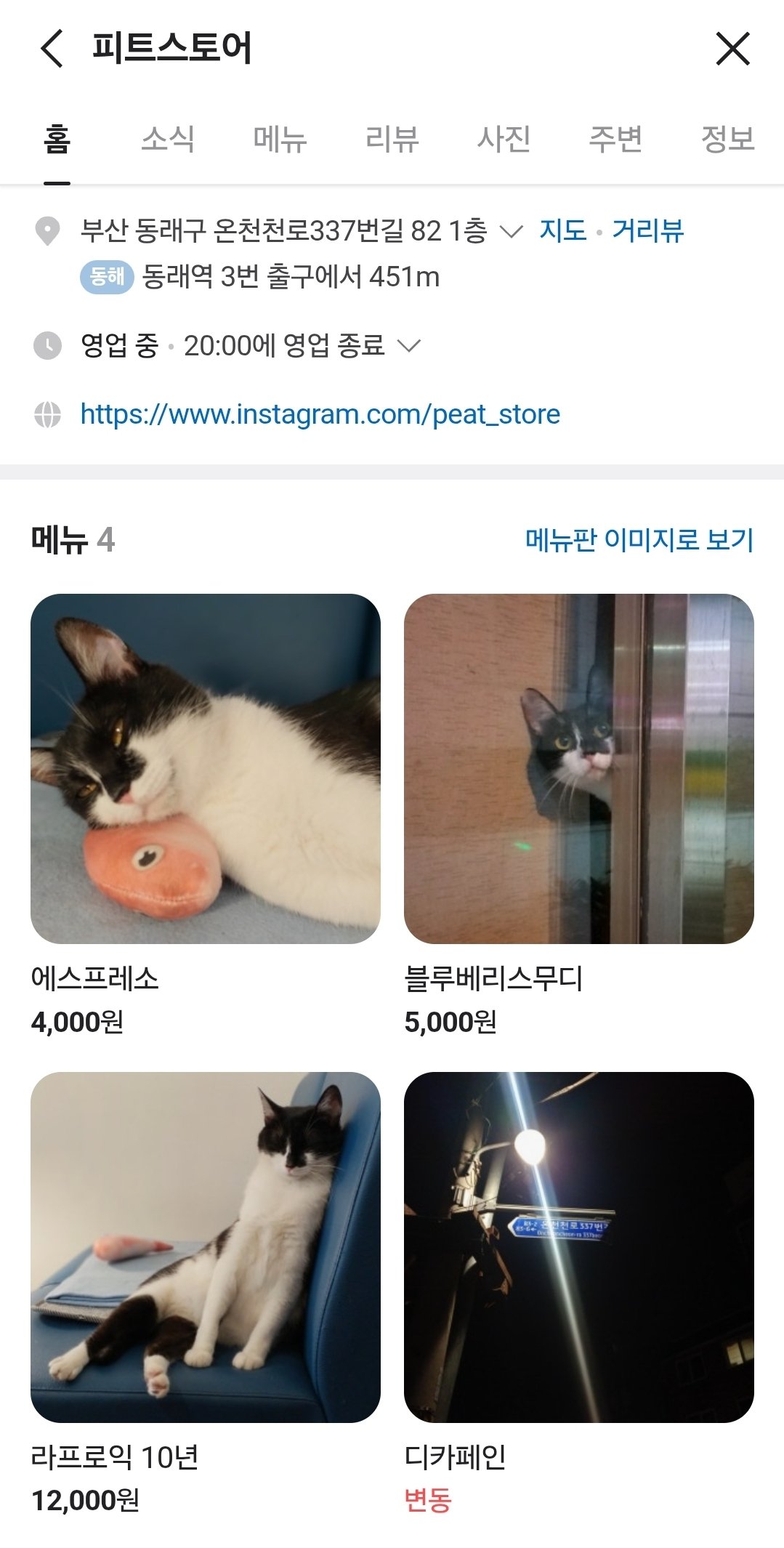784x1548 pixels.
Task: Open the 지도 map link
Action: tap(563, 231)
